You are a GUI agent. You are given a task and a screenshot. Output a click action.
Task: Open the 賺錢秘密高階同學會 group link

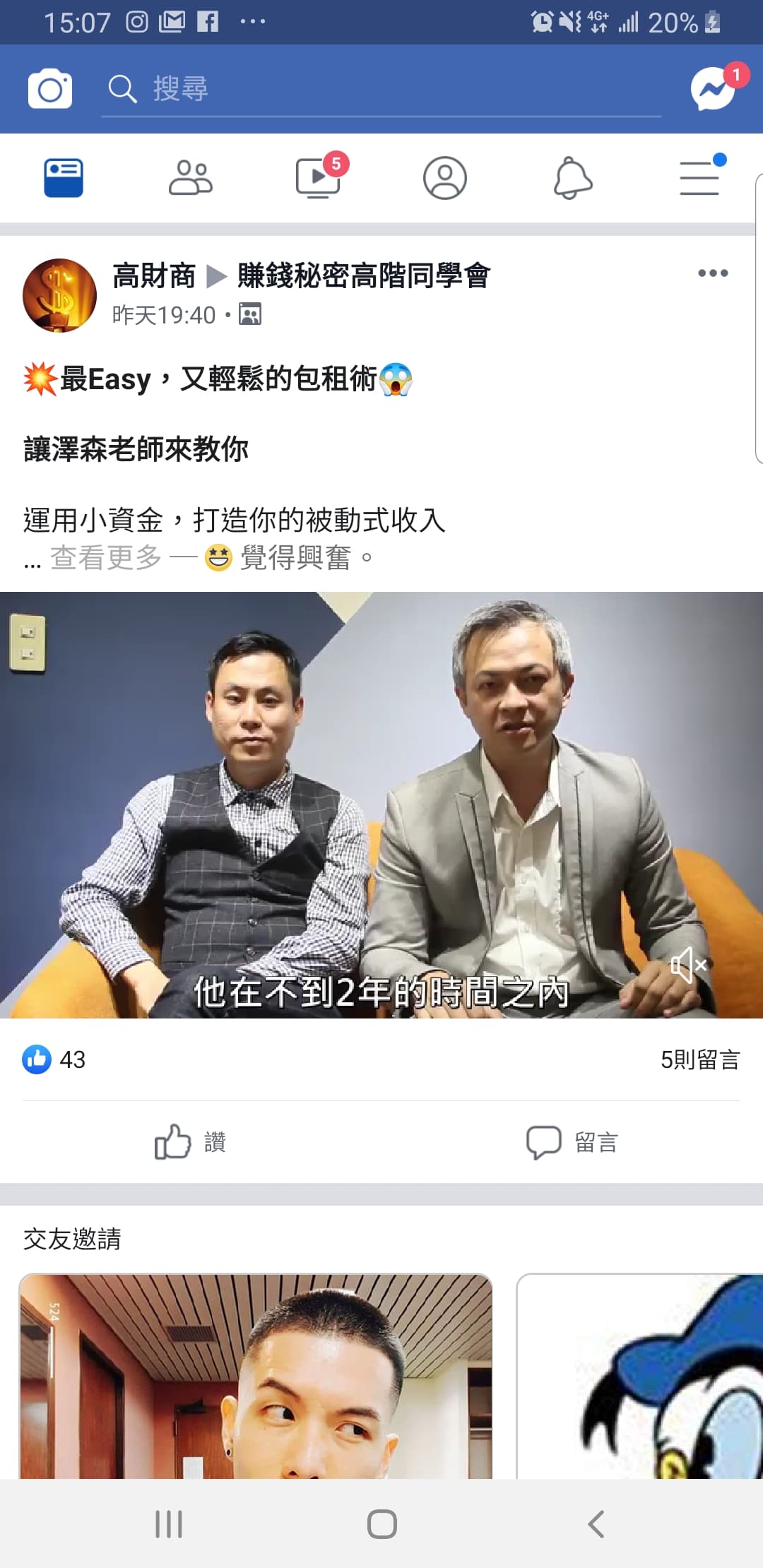click(x=364, y=275)
